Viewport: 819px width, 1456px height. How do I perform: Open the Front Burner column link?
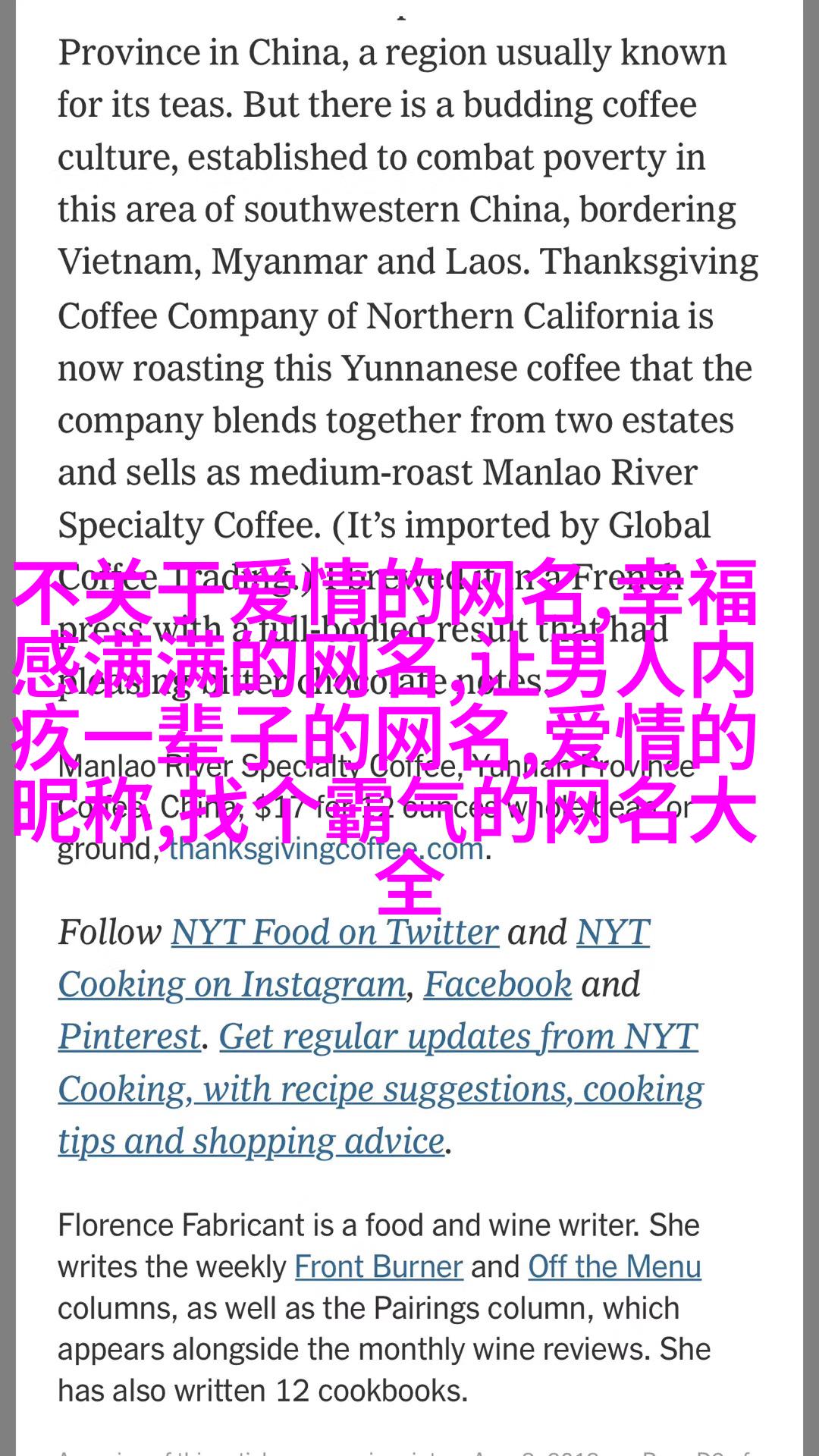coord(378,1266)
